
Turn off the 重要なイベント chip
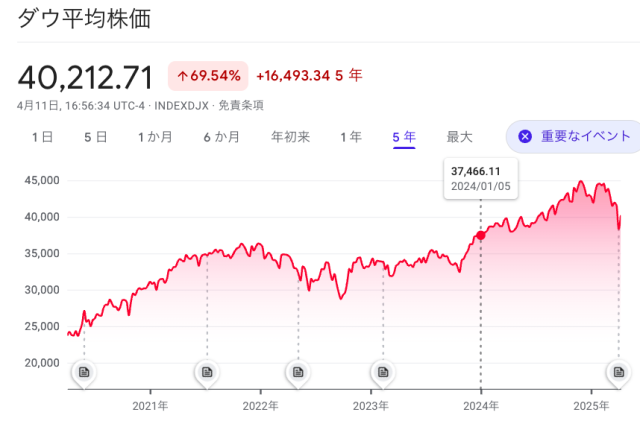tap(574, 136)
